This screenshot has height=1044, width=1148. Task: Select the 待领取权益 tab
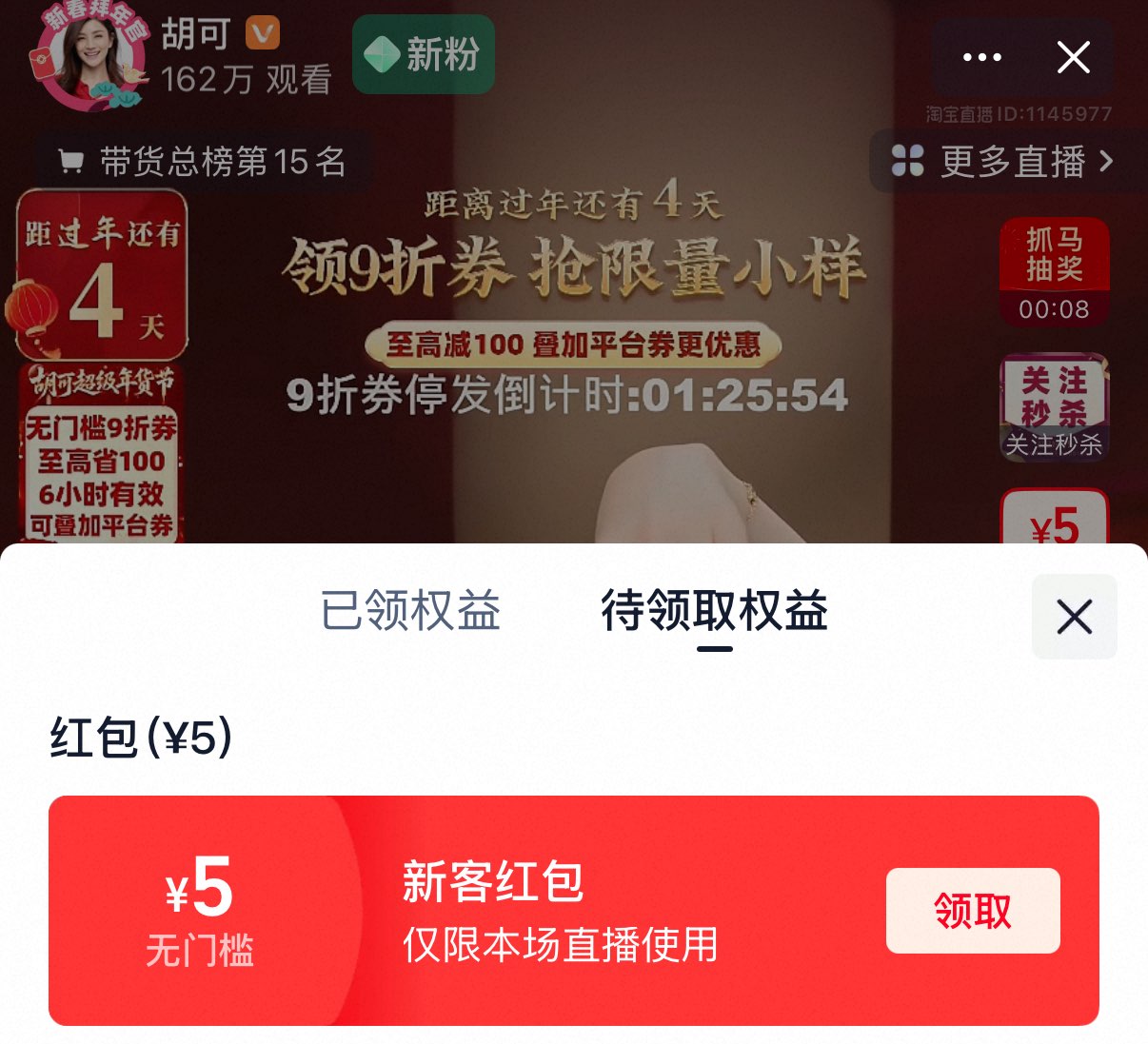pyautogui.click(x=714, y=611)
